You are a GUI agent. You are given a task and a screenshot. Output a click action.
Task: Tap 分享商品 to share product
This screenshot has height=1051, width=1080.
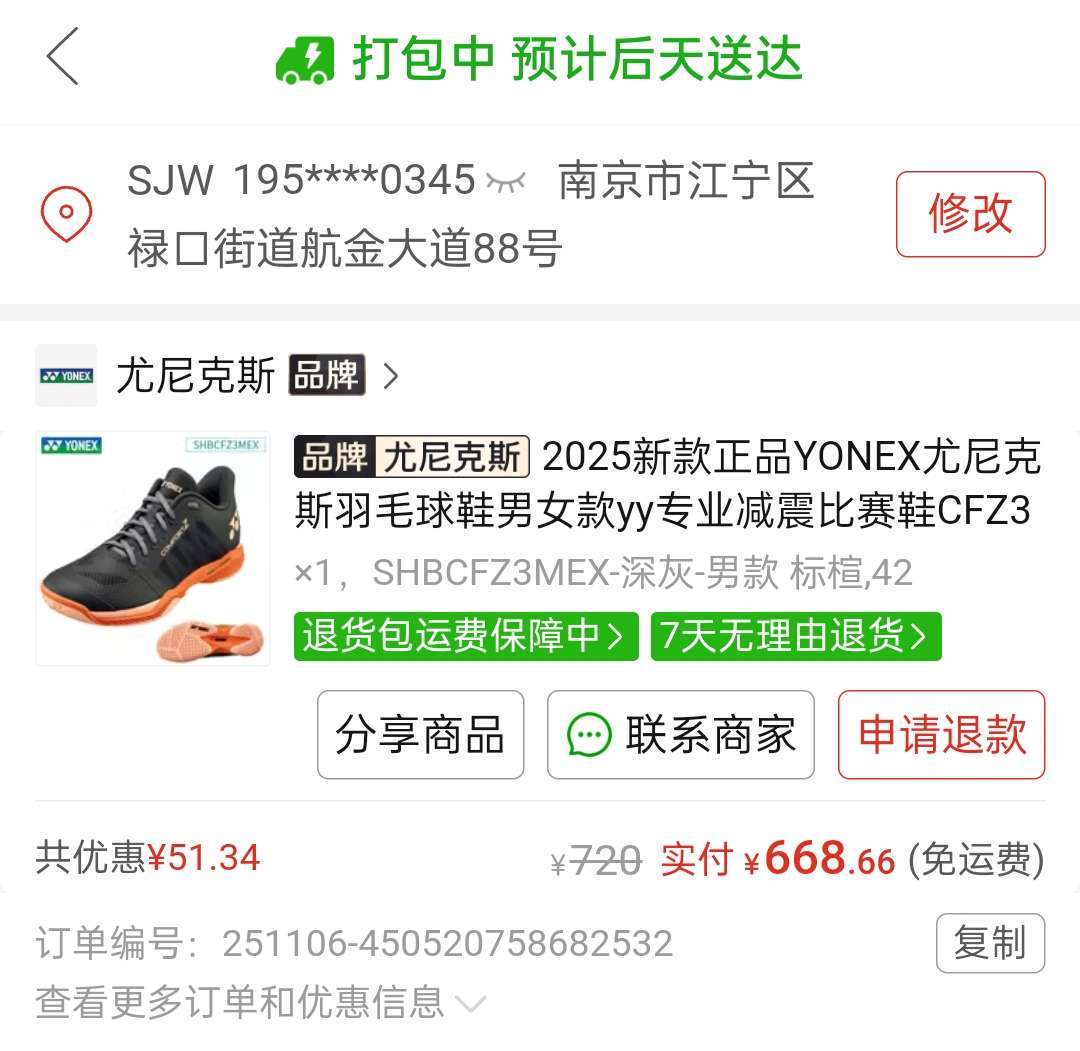tap(420, 735)
